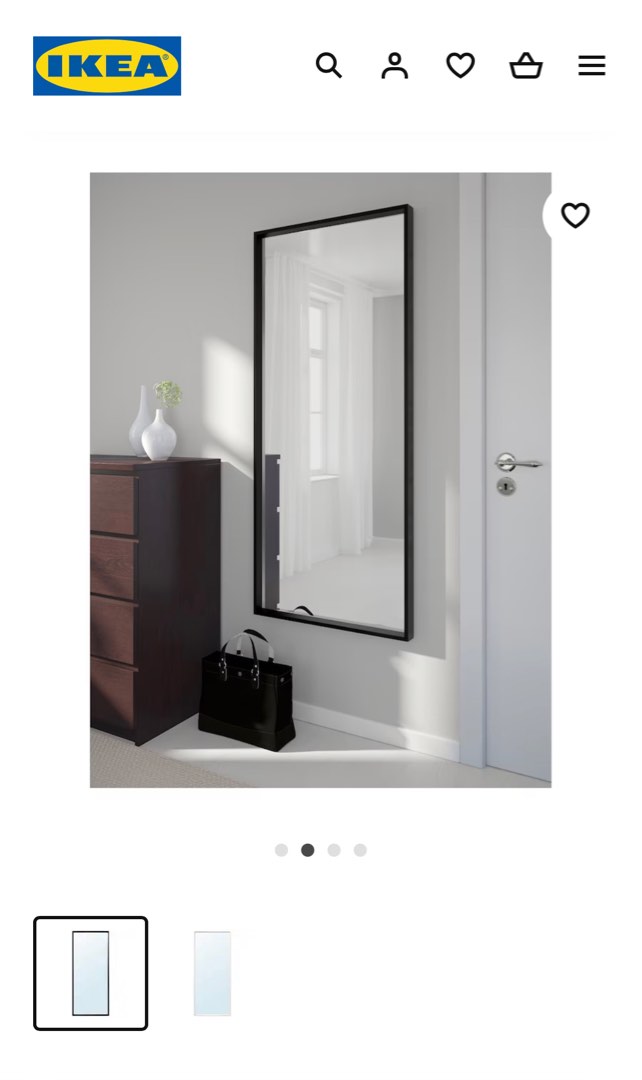The image size is (642, 1080).
Task: Open the account profile icon
Action: tap(395, 66)
